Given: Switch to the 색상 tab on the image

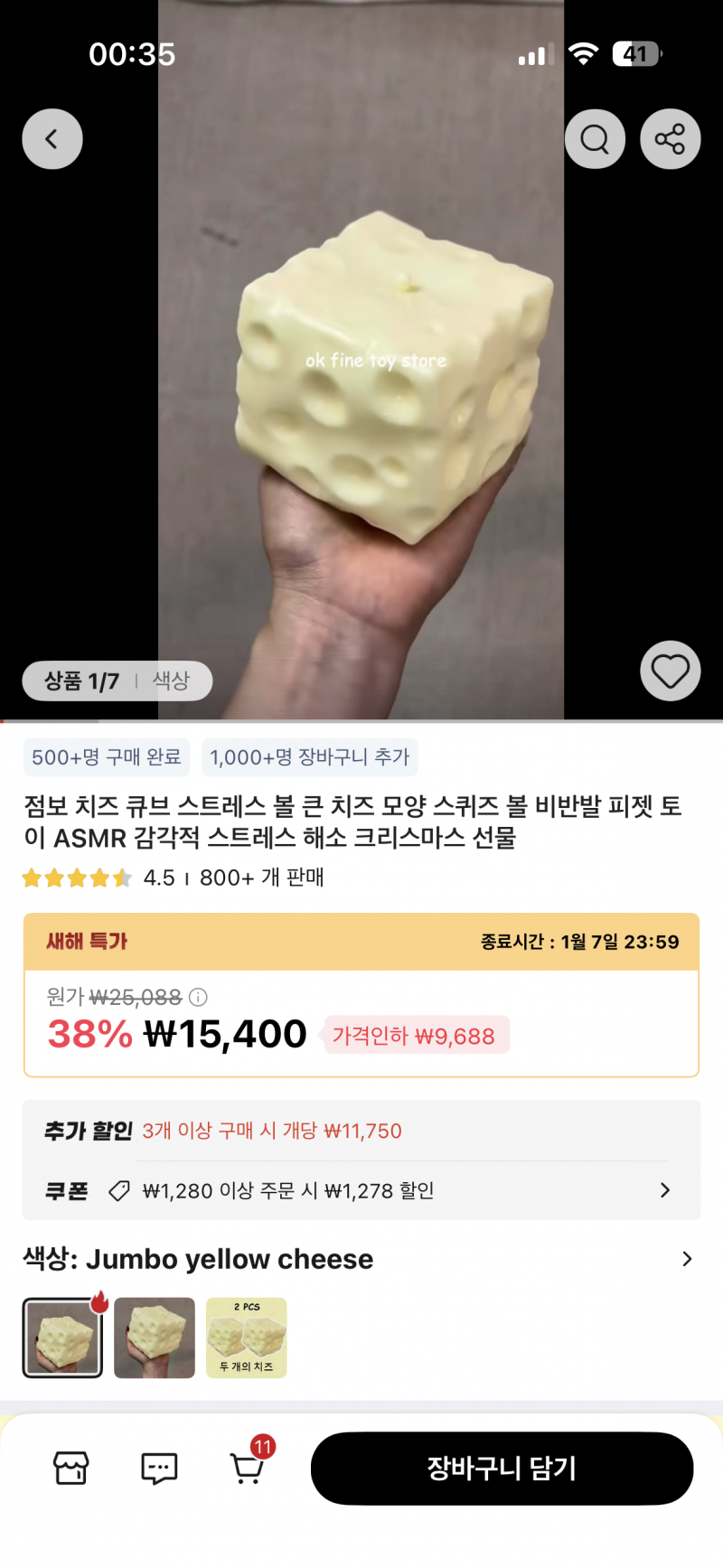Looking at the screenshot, I should click(x=168, y=681).
